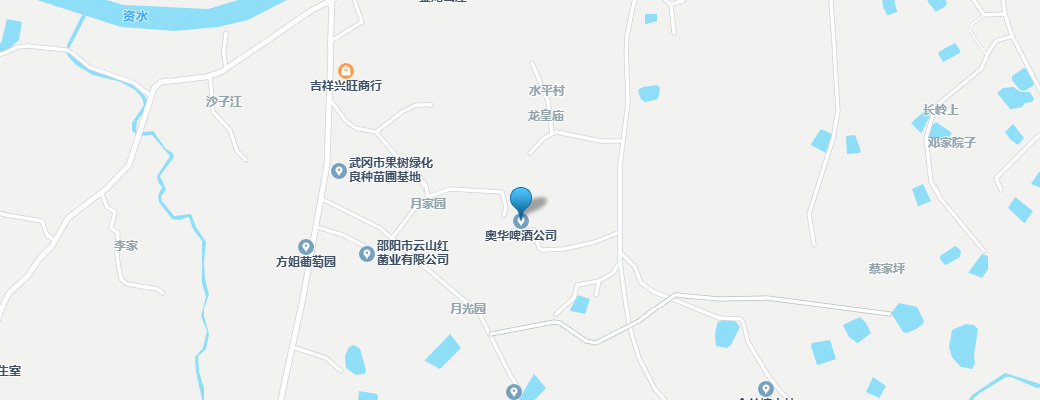The width and height of the screenshot is (1040, 400).
Task: Open the 方姐葡萄园 location marker
Action: [306, 247]
